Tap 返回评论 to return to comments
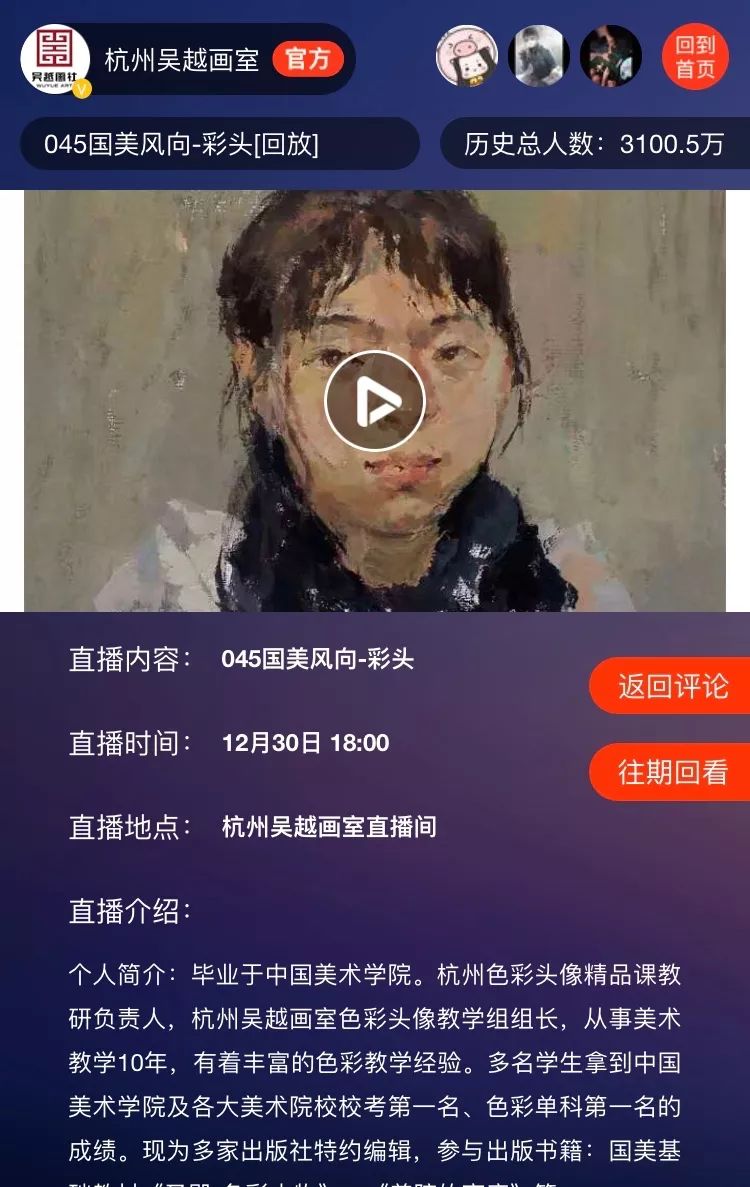750x1187 pixels. [671, 686]
